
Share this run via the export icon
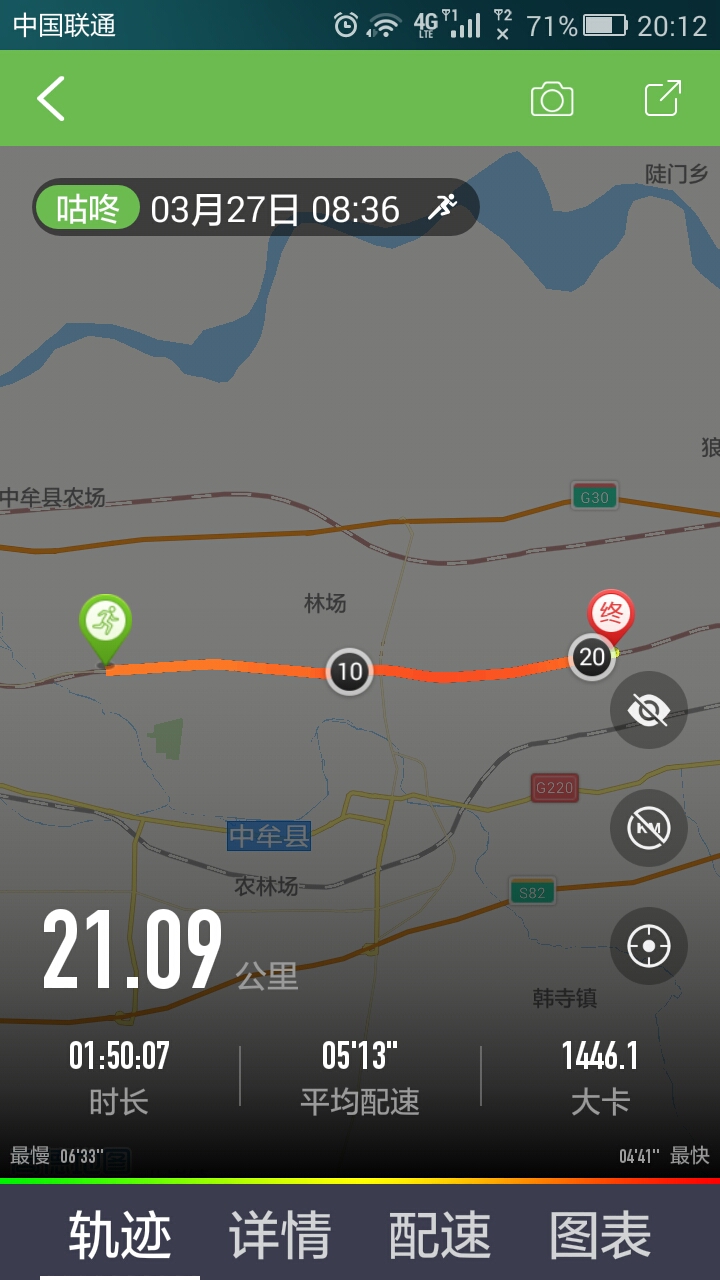tap(662, 98)
